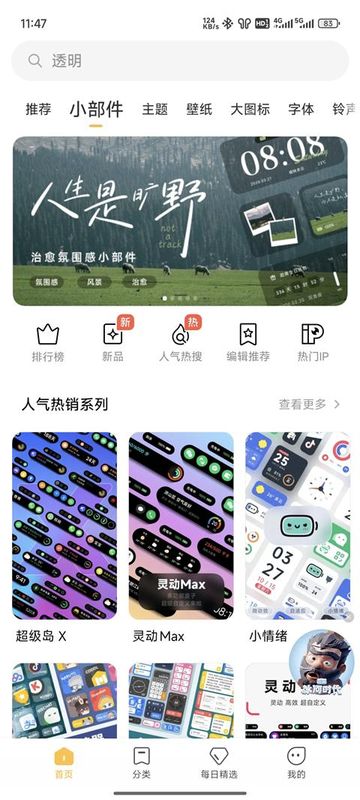Go to the 每日精选 tab
This screenshot has height=800, width=360.
pyautogui.click(x=219, y=762)
